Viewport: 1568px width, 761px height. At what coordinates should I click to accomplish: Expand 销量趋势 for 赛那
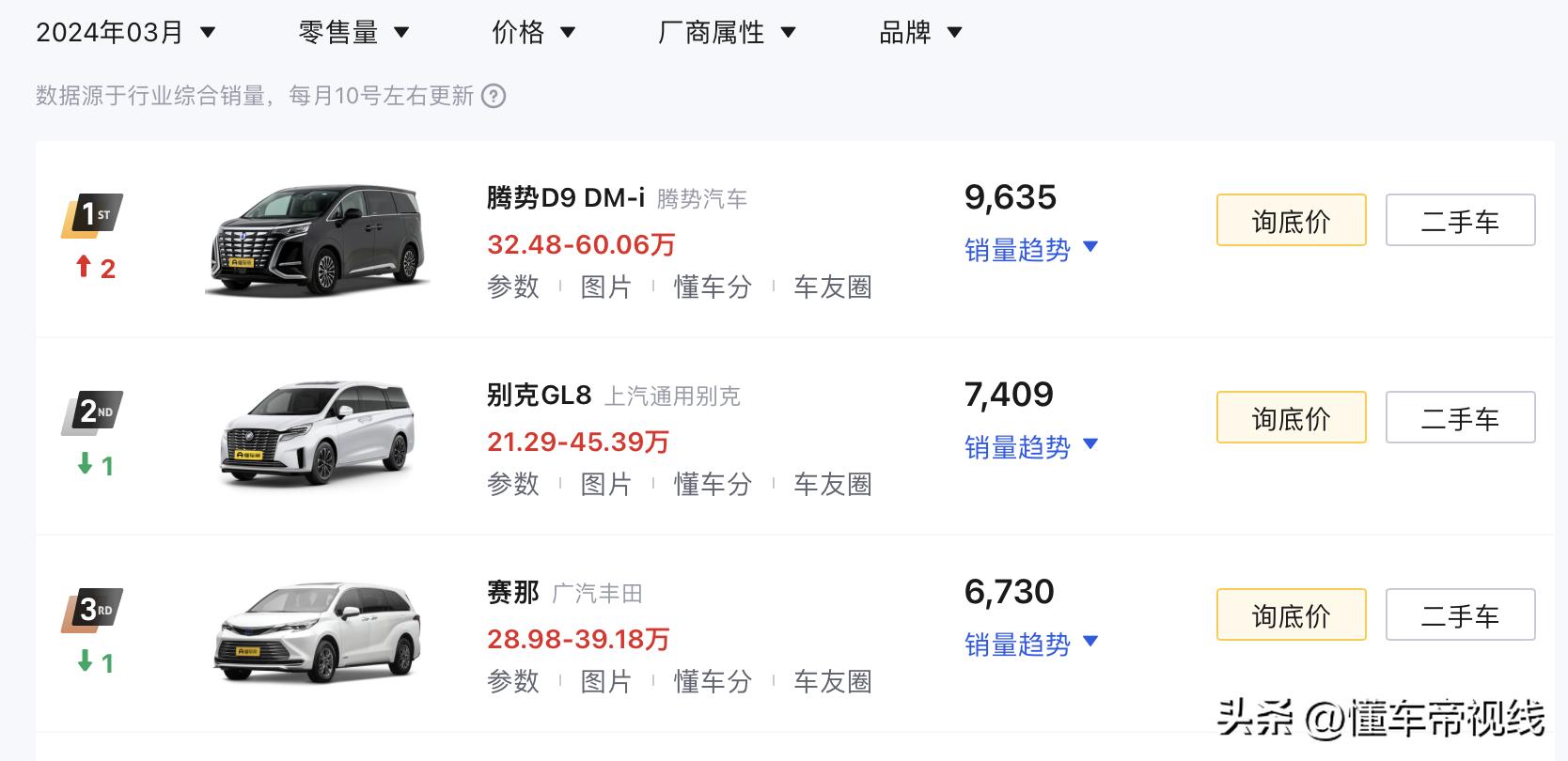pyautogui.click(x=1031, y=645)
